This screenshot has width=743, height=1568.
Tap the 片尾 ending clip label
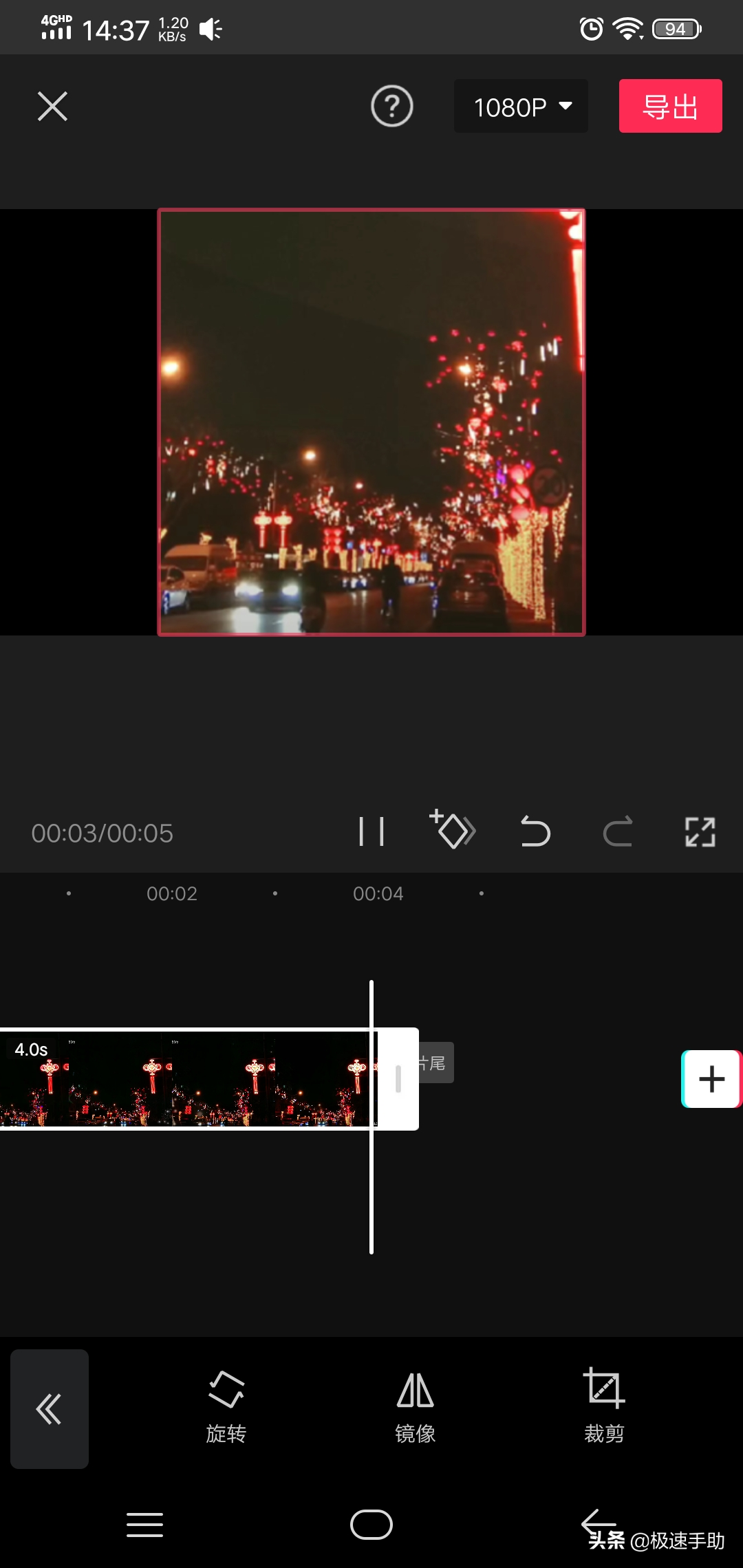coord(435,1063)
